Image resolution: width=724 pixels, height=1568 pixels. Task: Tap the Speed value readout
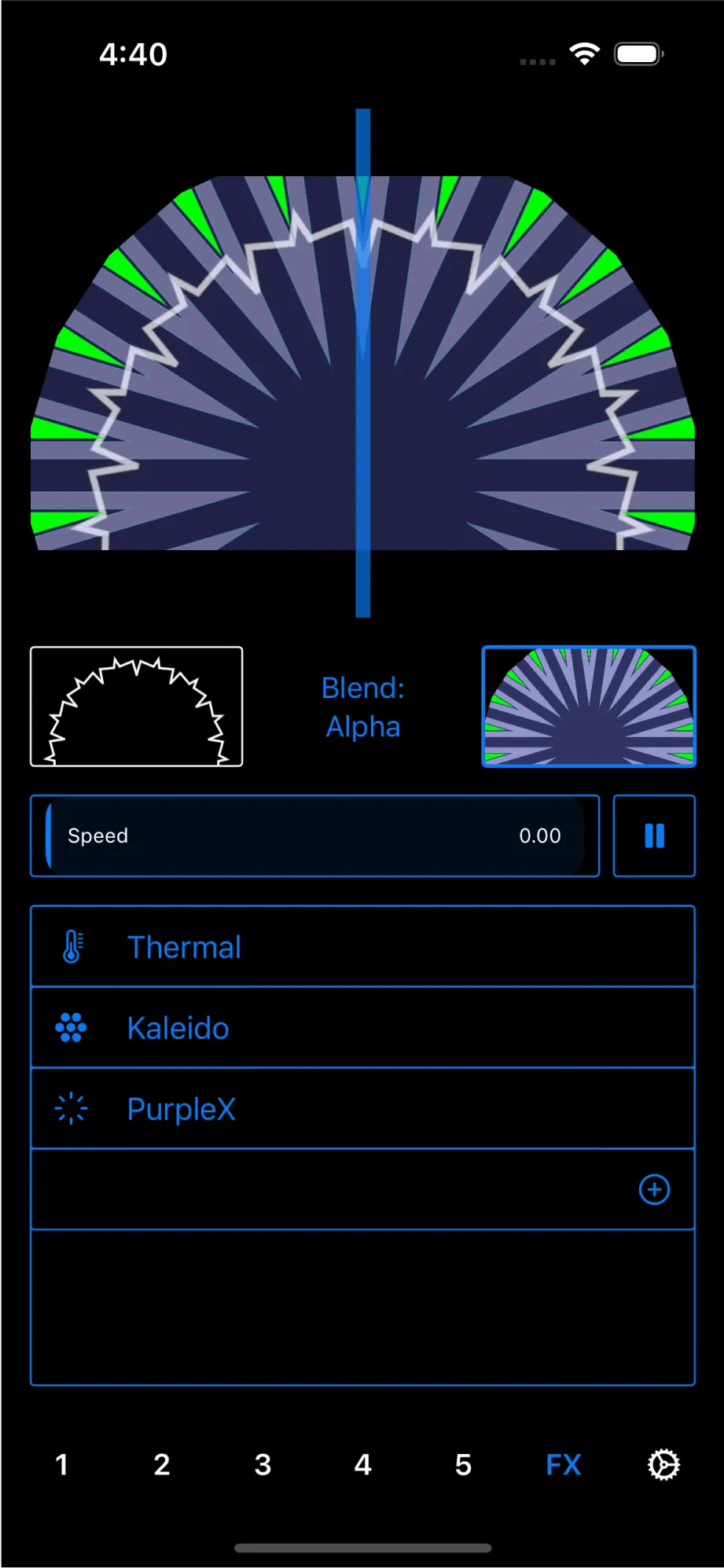point(540,835)
